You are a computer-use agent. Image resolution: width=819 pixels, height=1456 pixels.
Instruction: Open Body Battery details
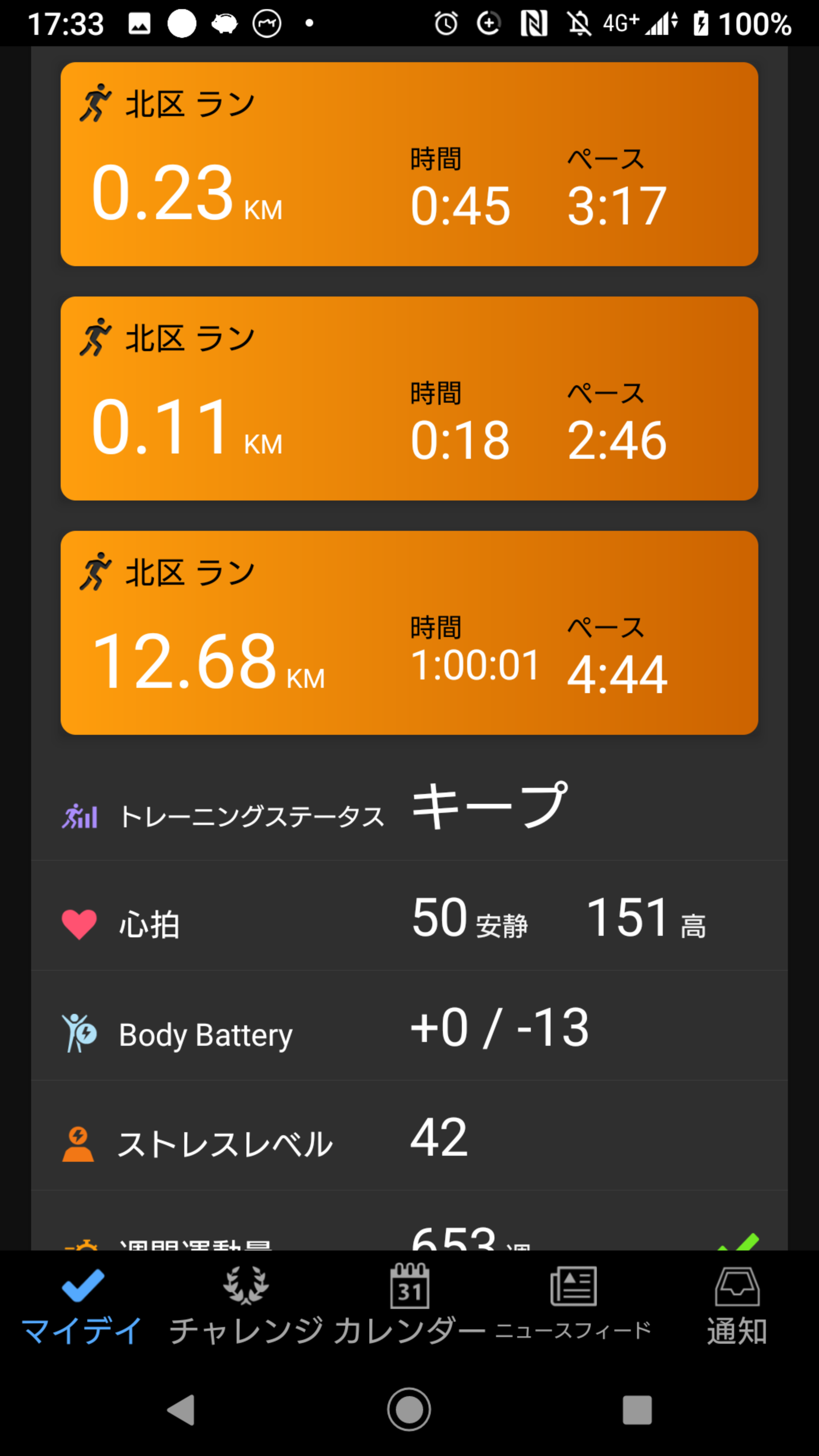(x=409, y=1029)
